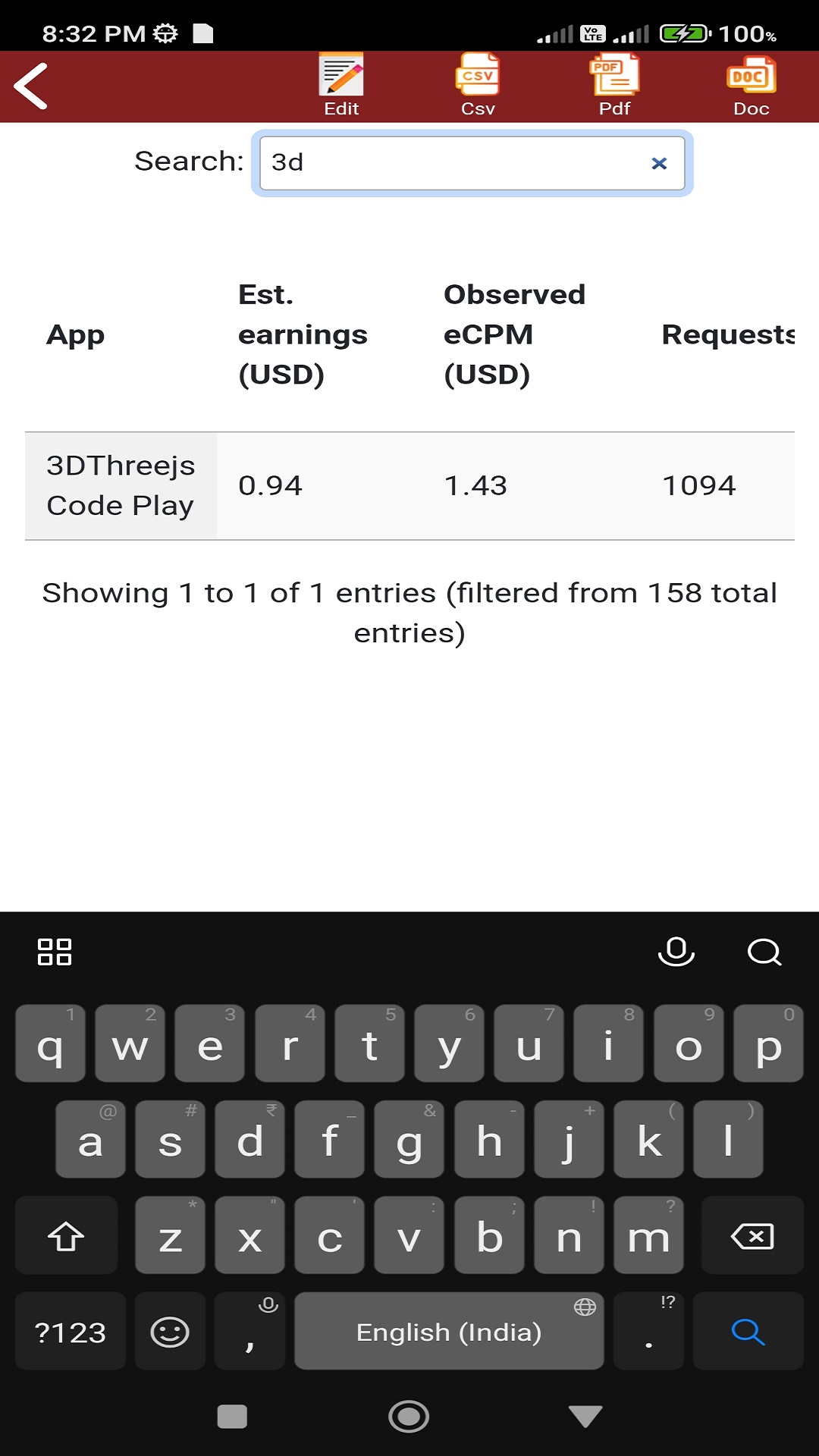819x1456 pixels.
Task: Sort by the Est. earnings column header
Action: [x=302, y=334]
